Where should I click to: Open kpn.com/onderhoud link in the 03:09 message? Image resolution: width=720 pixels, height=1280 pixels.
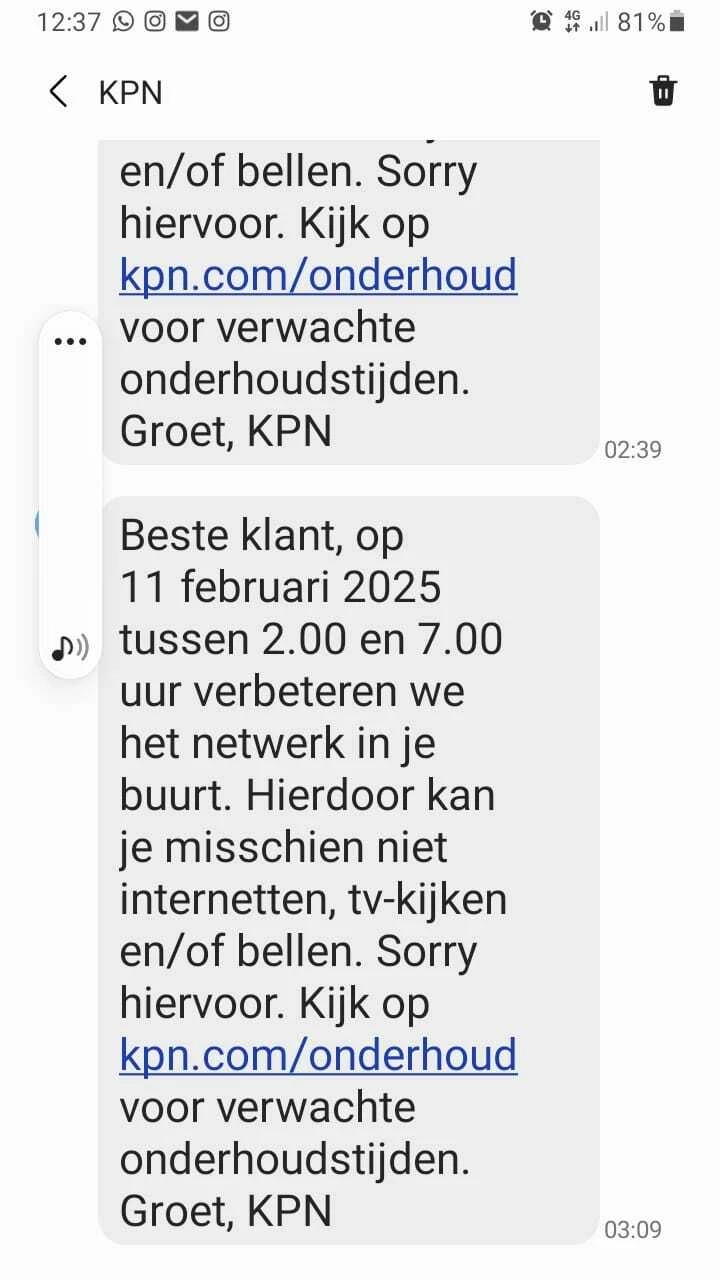318,1055
